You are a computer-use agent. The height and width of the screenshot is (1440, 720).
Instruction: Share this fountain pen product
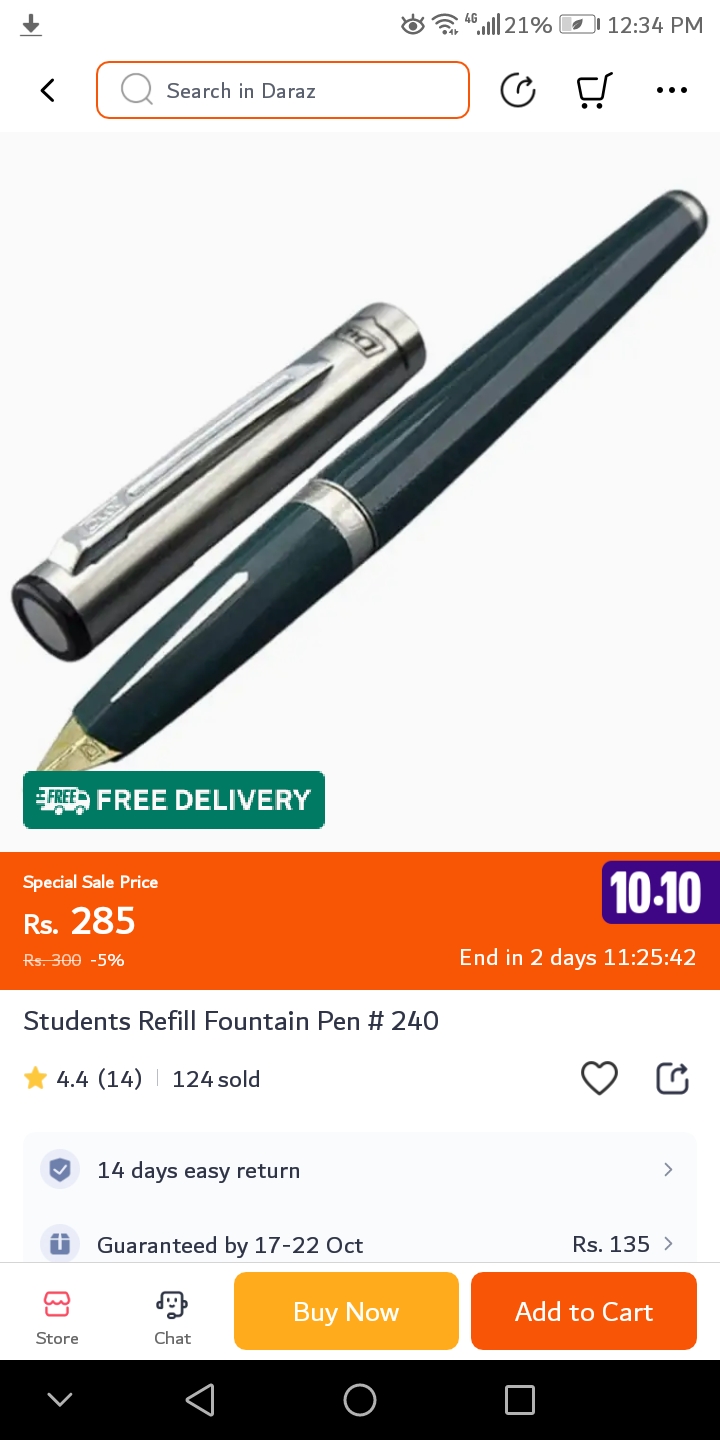[672, 1078]
